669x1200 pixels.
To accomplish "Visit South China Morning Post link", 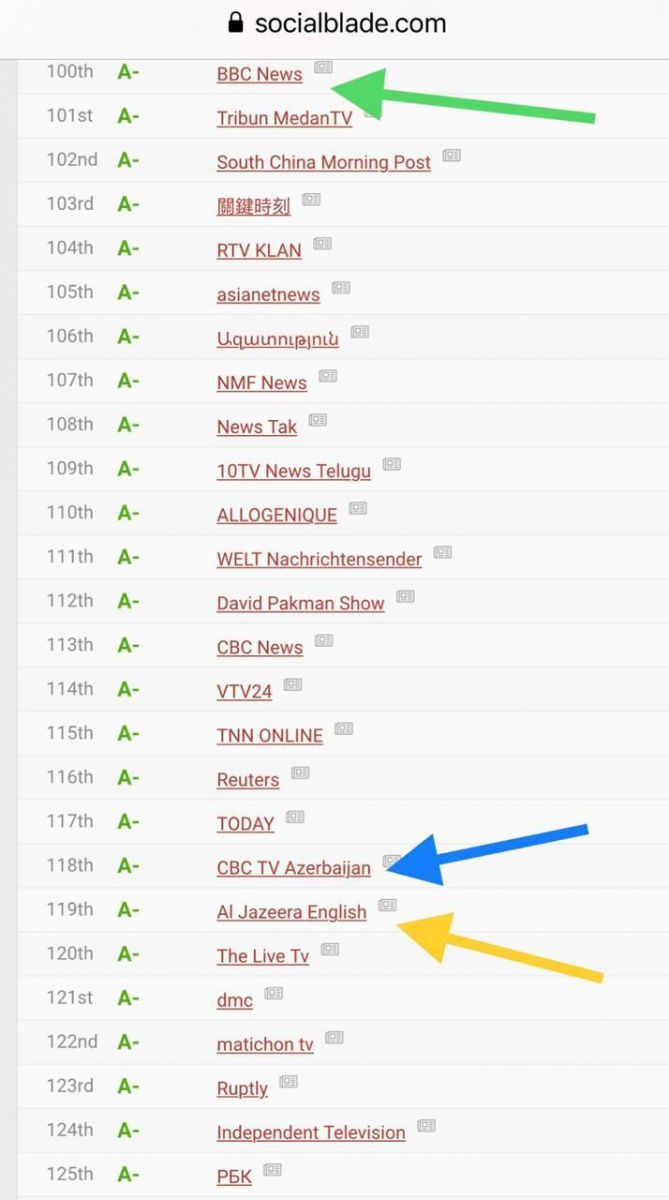I will [x=324, y=163].
